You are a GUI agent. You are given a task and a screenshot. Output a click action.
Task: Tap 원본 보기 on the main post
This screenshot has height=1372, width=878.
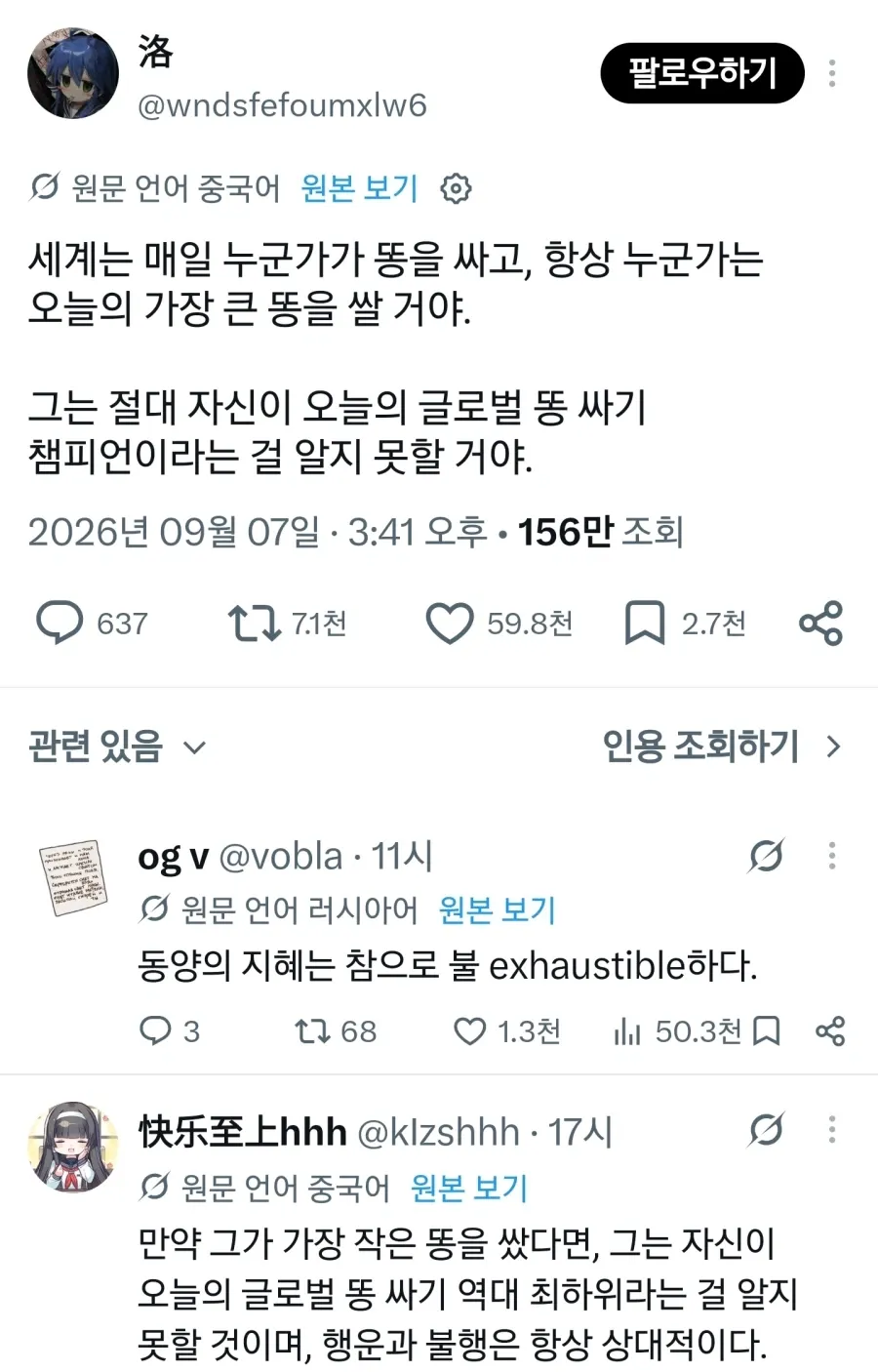(x=359, y=187)
